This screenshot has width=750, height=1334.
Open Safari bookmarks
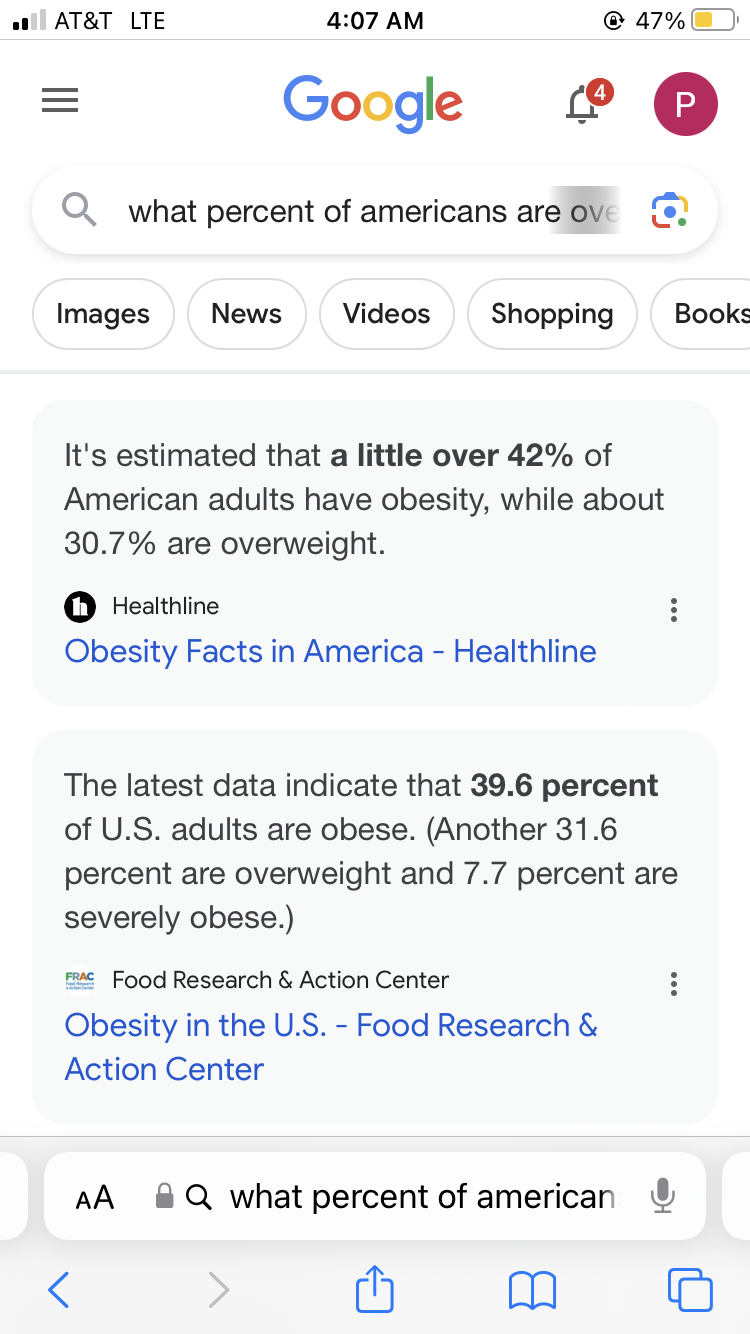[x=532, y=1290]
